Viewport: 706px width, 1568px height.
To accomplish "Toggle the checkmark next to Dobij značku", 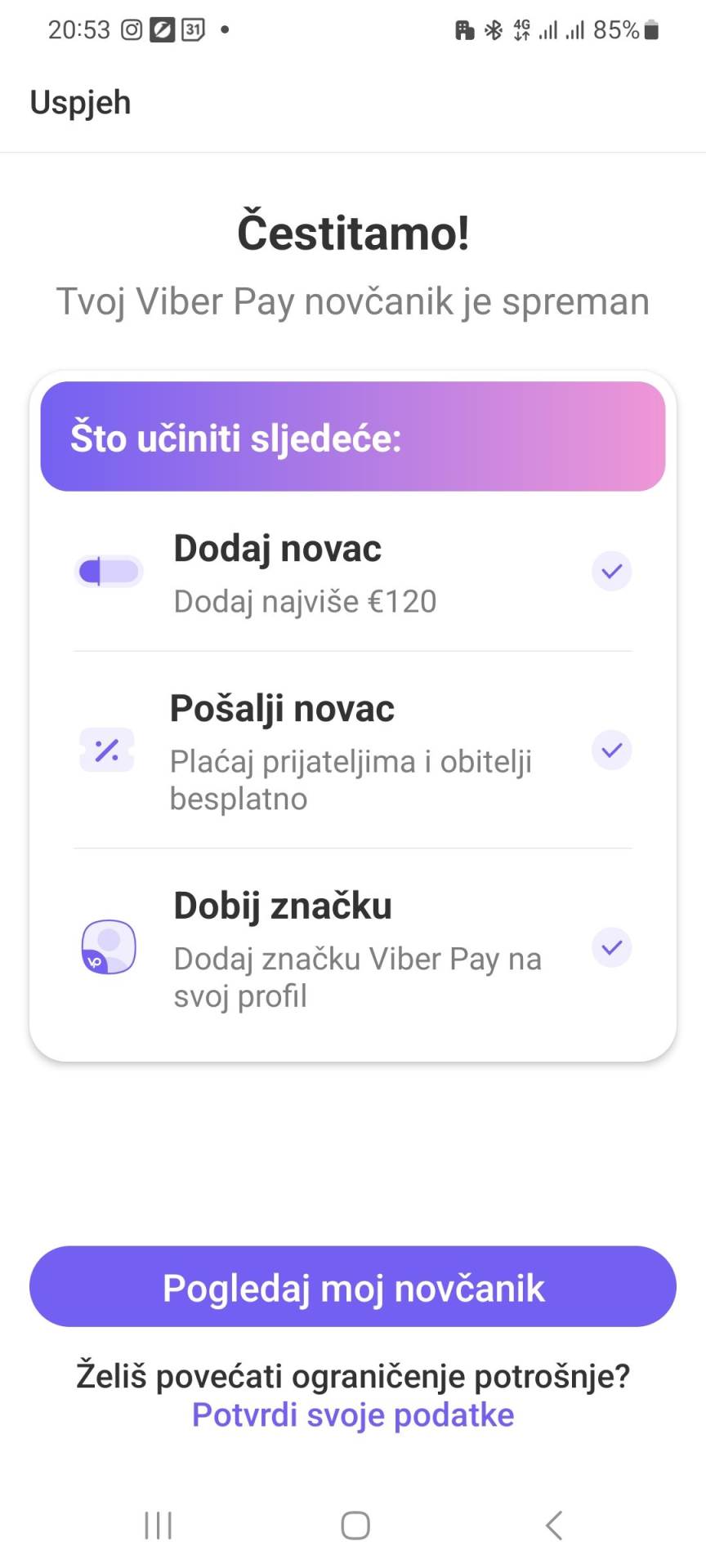I will click(x=611, y=947).
